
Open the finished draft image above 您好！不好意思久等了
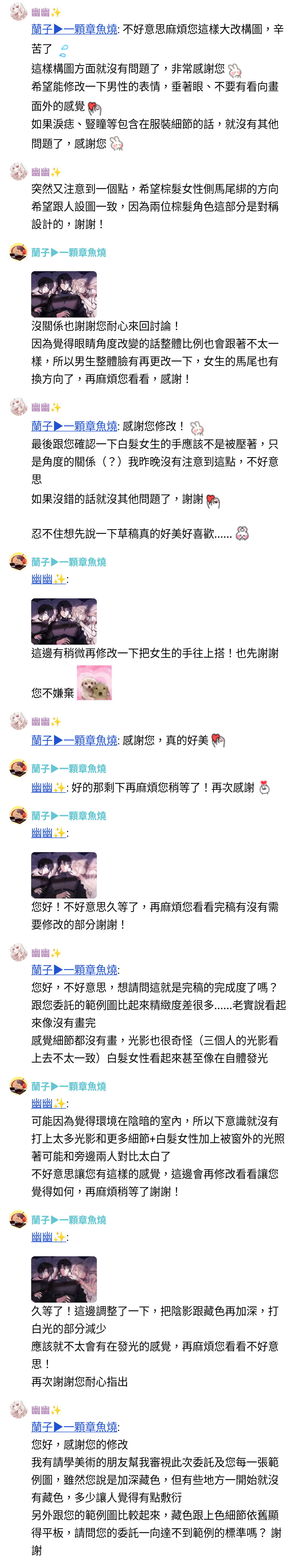pyautogui.click(x=64, y=875)
